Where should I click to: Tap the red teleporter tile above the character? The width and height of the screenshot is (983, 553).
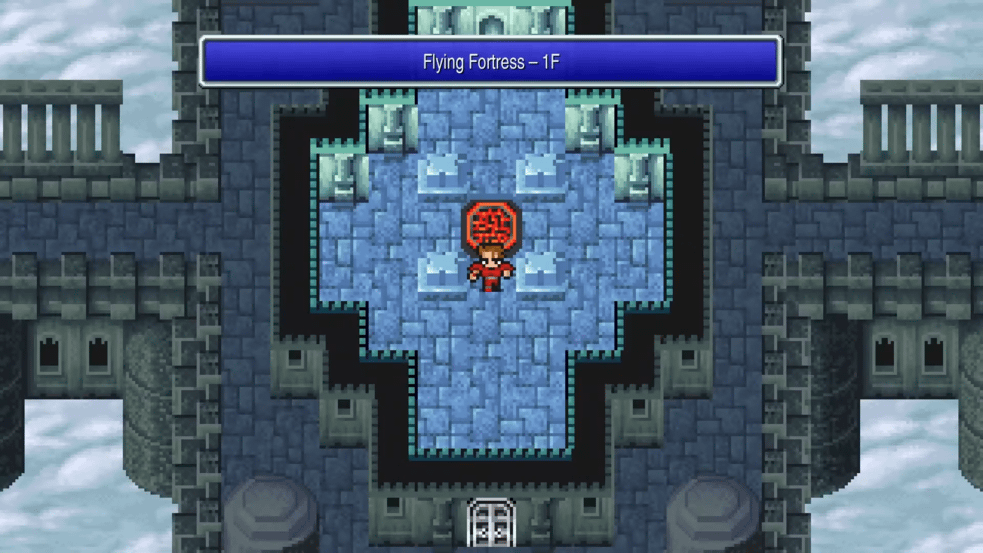490,225
